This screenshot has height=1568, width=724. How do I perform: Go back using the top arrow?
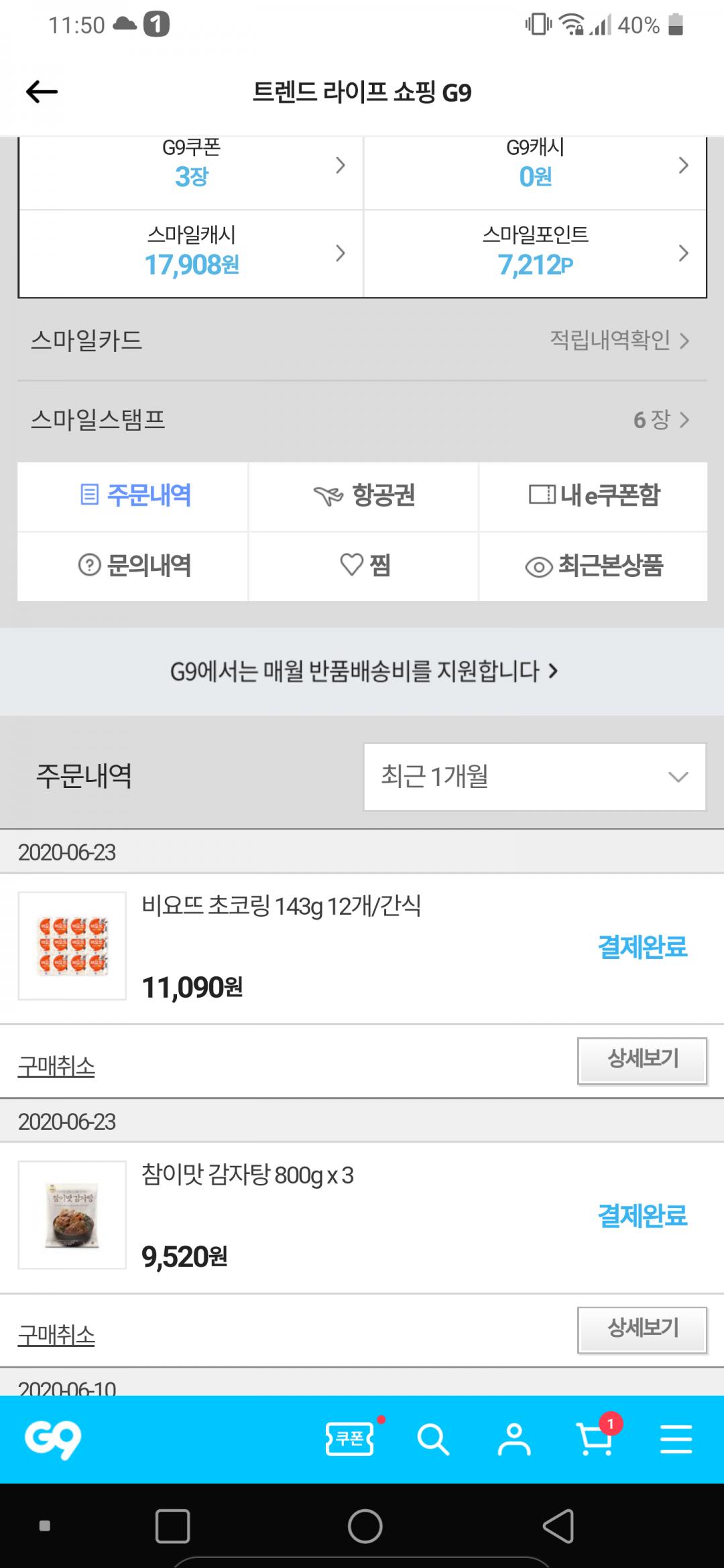tap(42, 92)
